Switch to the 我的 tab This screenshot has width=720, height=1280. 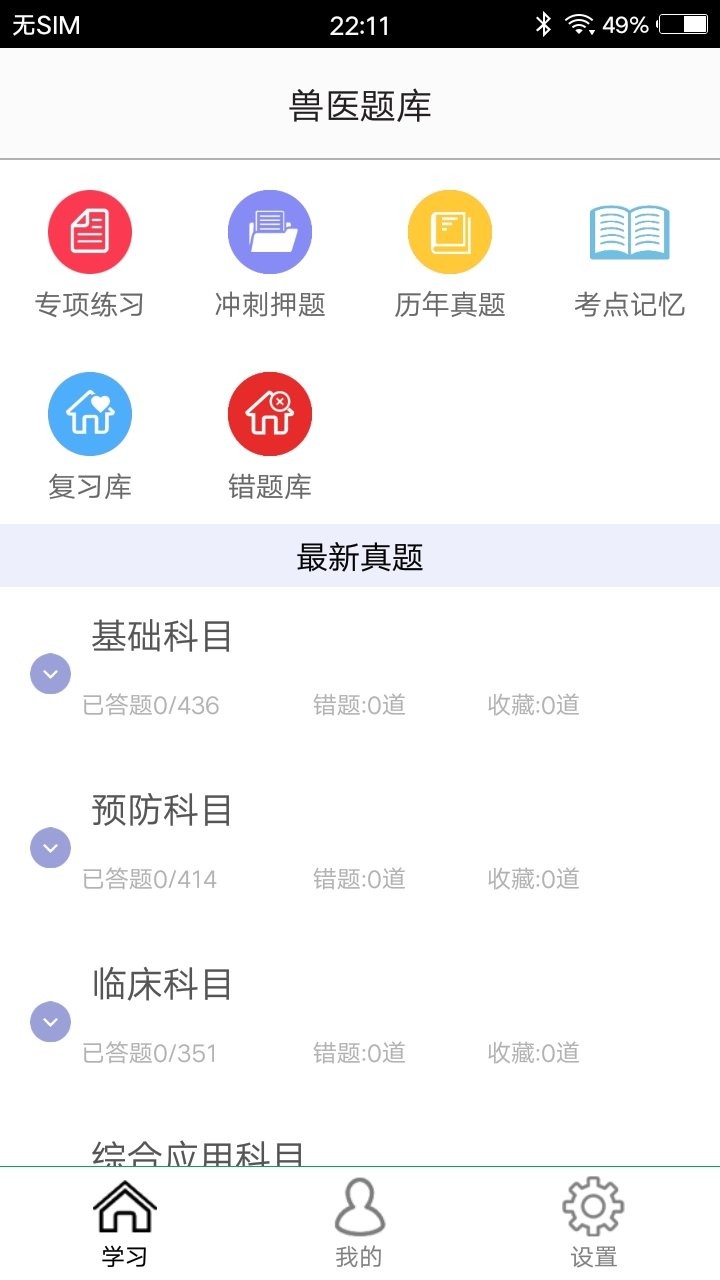(360, 1220)
